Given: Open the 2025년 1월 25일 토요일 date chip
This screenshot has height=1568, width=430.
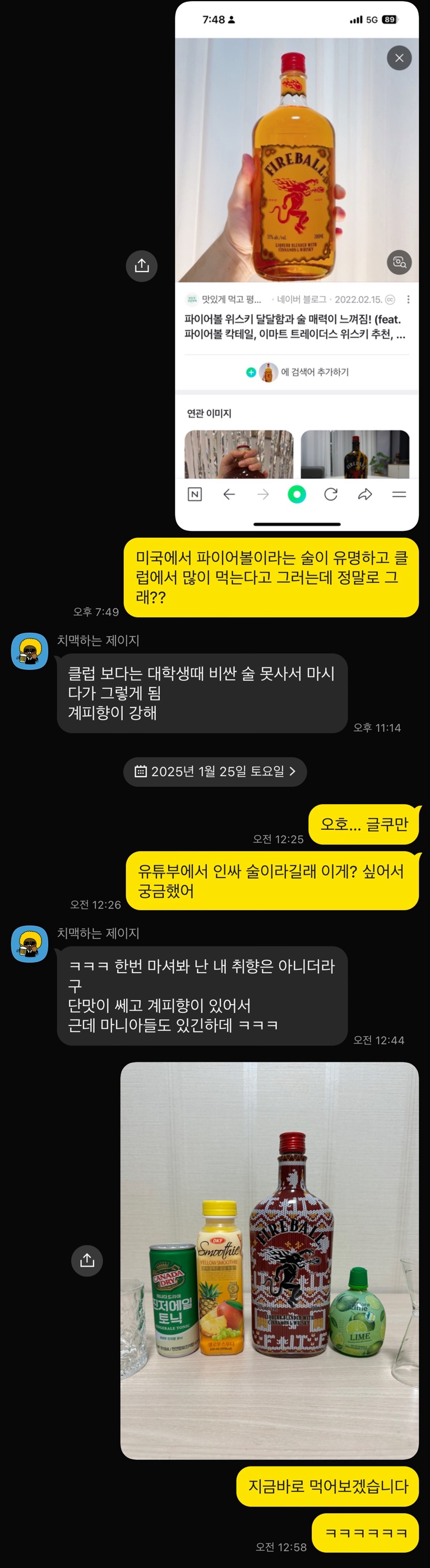Looking at the screenshot, I should click(215, 771).
